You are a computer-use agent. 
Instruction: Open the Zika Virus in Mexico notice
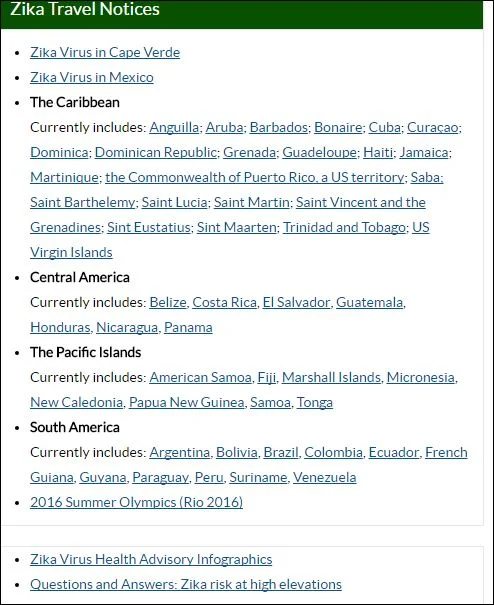(92, 78)
